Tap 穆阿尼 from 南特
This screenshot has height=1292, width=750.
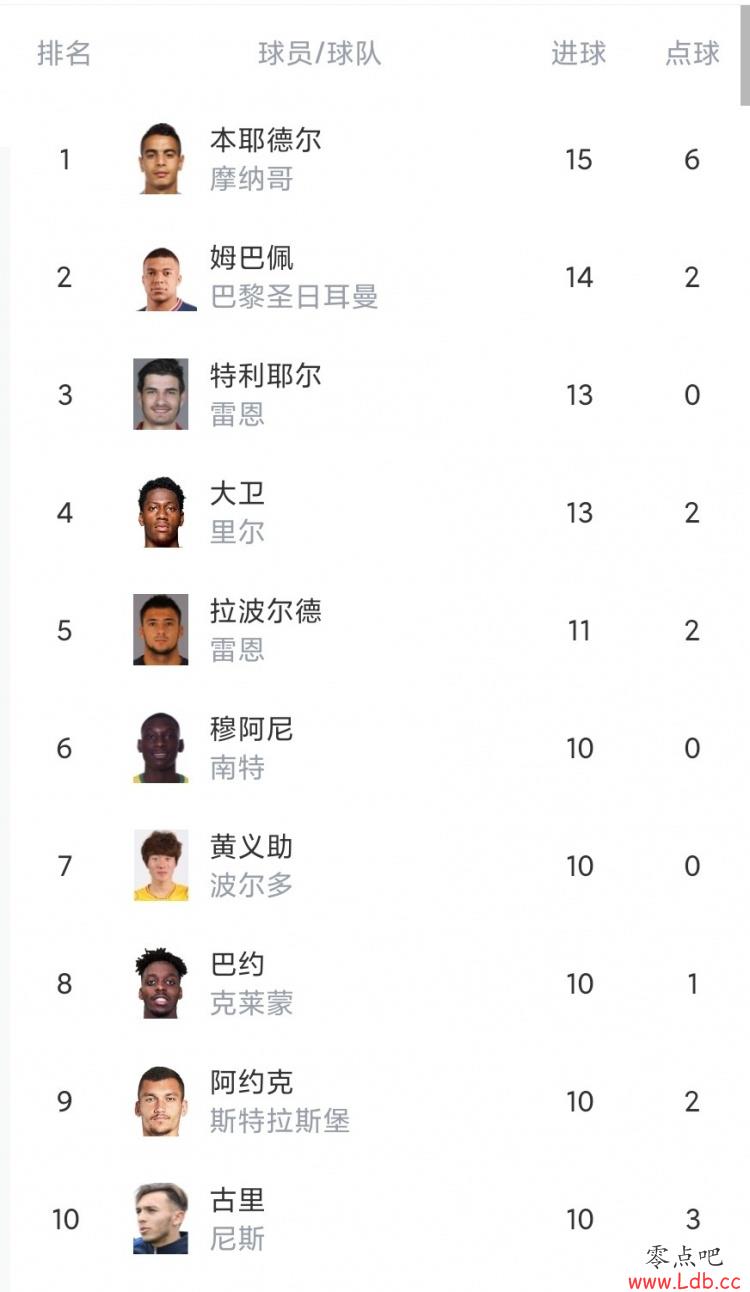pos(375,748)
